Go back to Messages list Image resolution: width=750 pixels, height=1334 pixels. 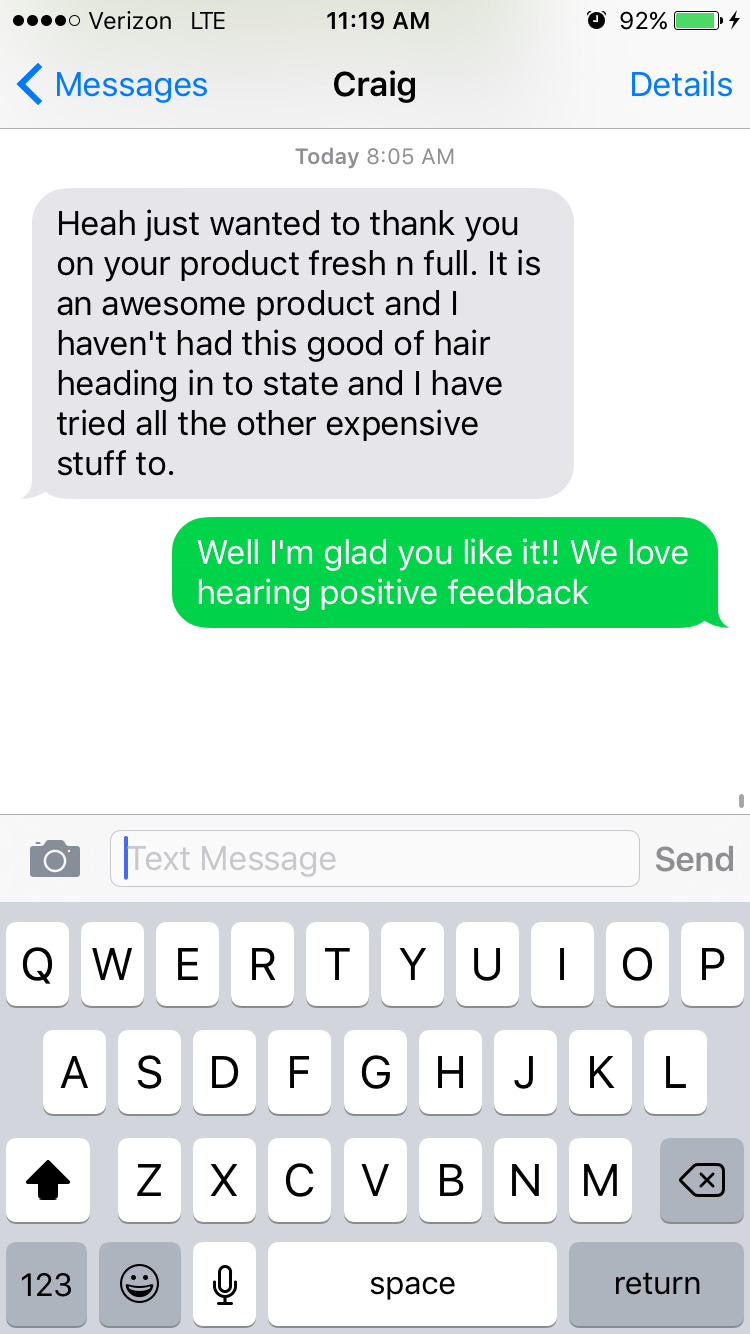[x=112, y=85]
